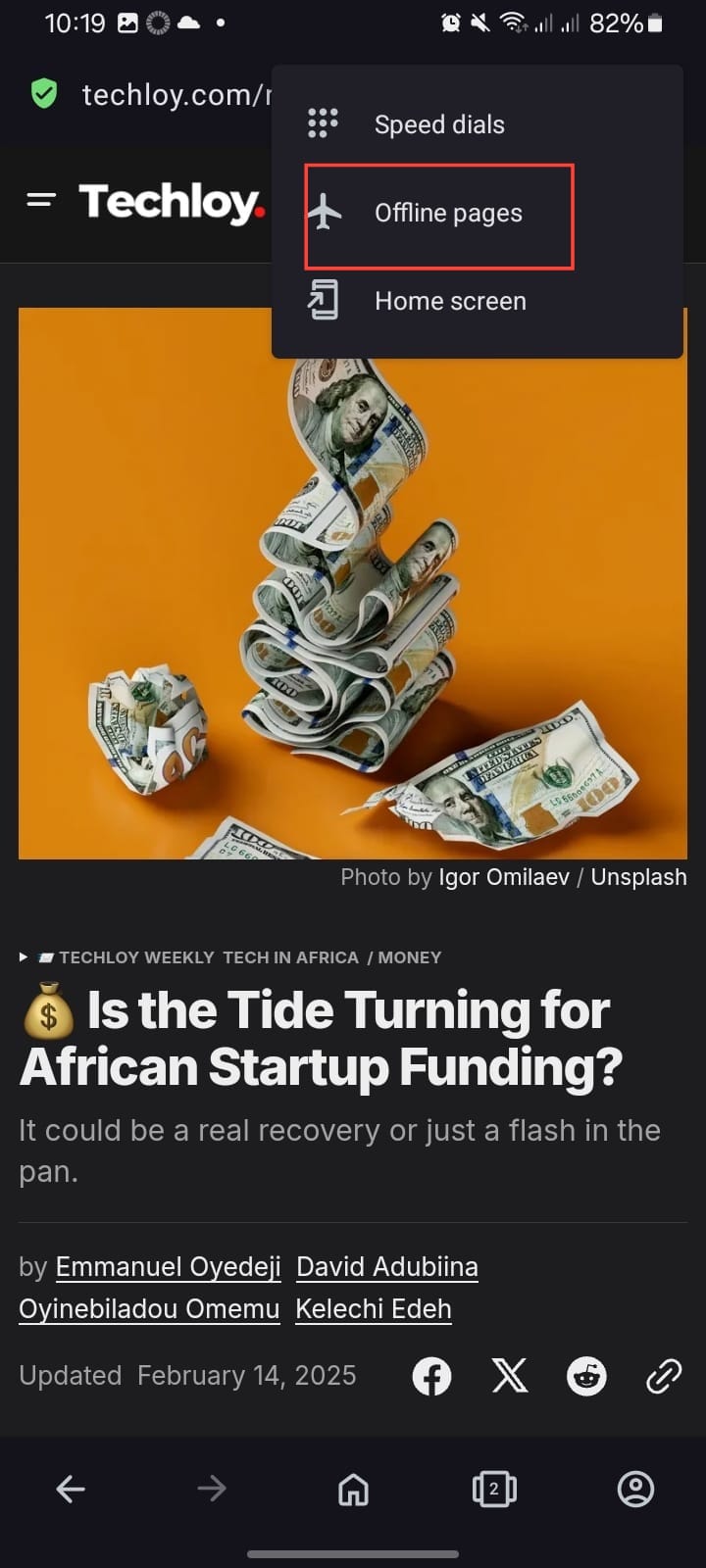Share the article on Reddit
706x1568 pixels.
click(586, 1376)
